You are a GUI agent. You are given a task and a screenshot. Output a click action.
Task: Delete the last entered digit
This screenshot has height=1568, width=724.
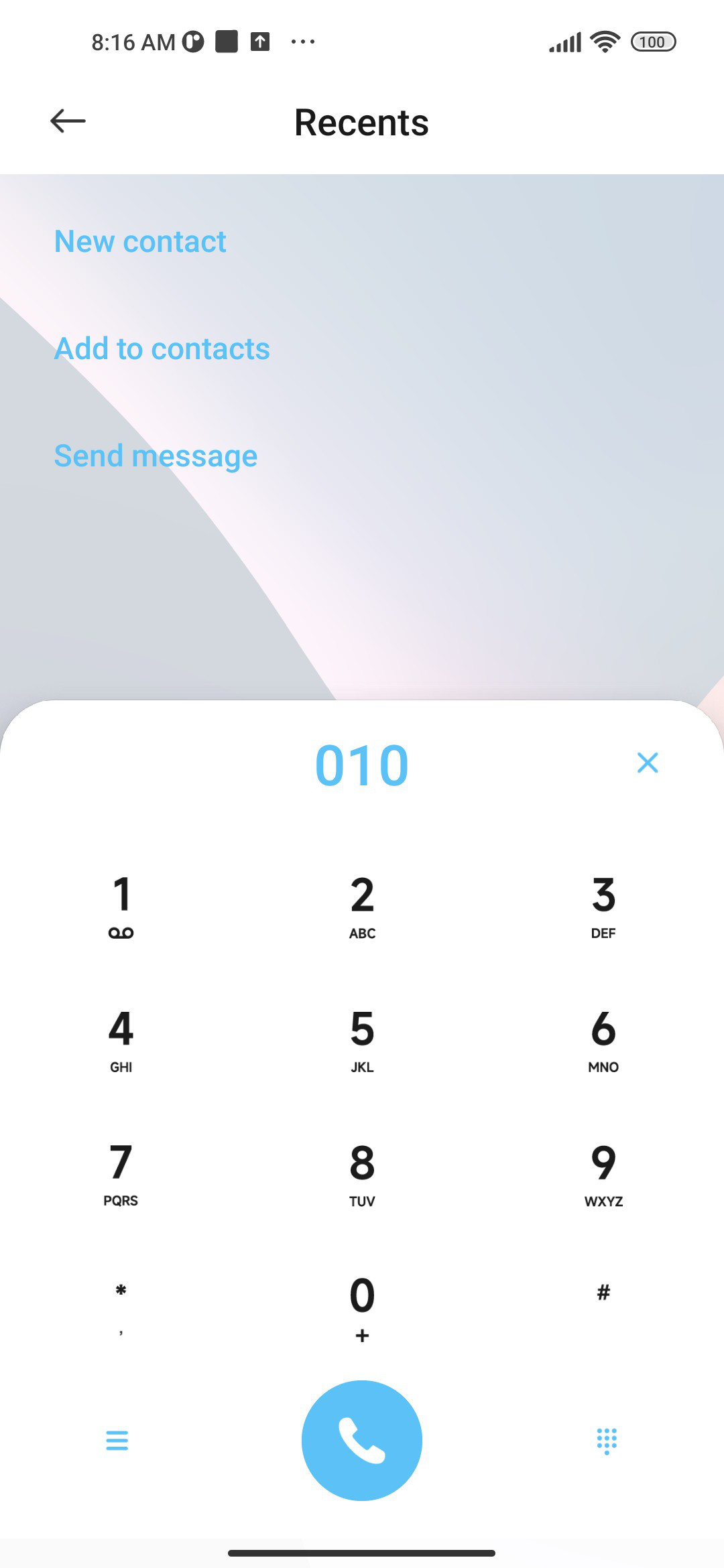click(648, 763)
